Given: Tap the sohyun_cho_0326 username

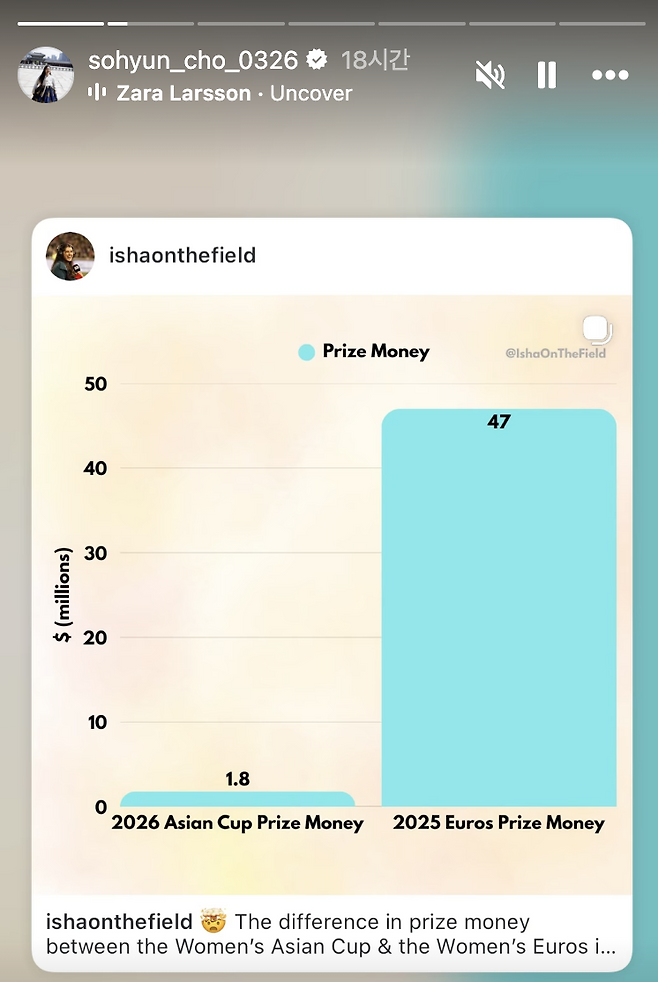Looking at the screenshot, I should (193, 61).
